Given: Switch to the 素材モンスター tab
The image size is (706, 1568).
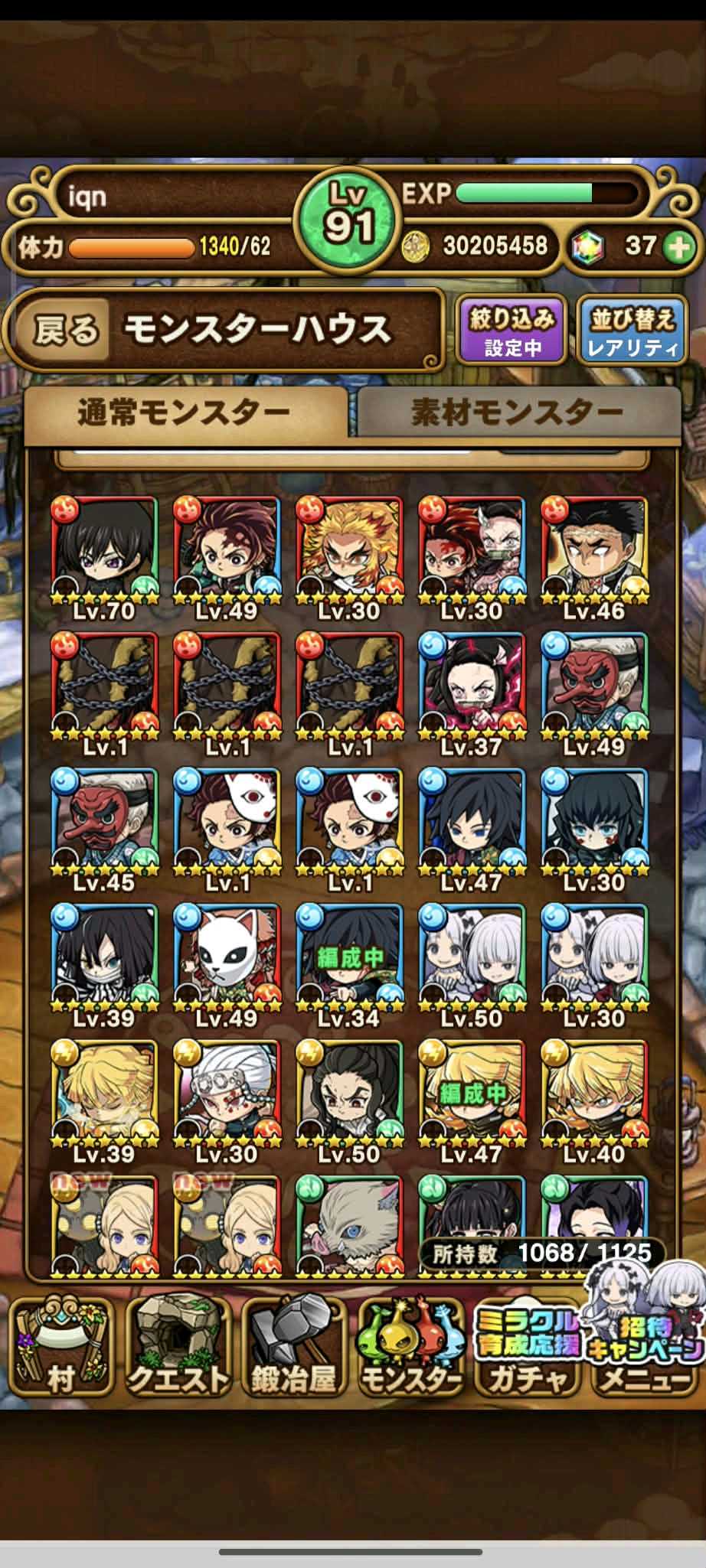Looking at the screenshot, I should tap(519, 412).
